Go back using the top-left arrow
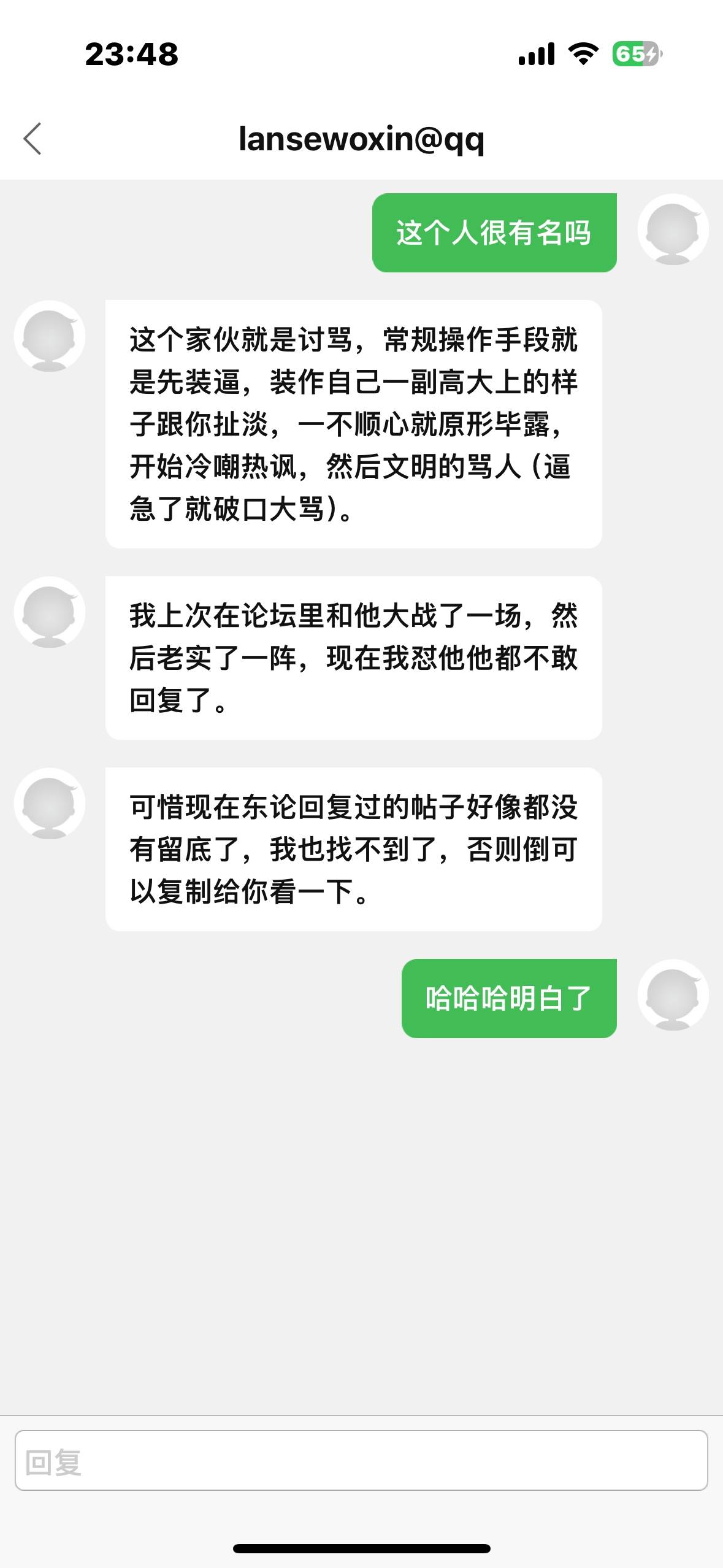This screenshot has width=723, height=1568. pyautogui.click(x=33, y=139)
